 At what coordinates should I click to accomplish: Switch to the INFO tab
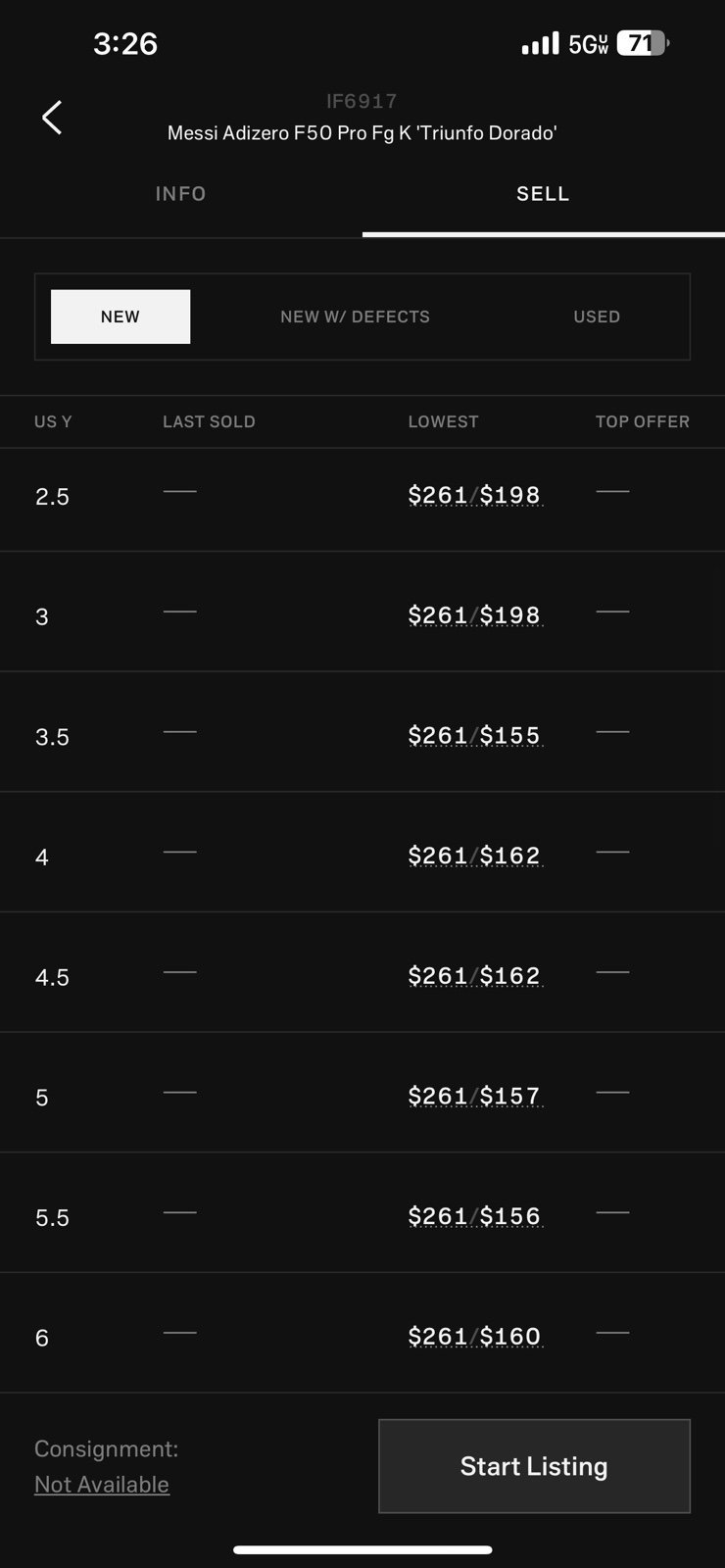coord(181,194)
